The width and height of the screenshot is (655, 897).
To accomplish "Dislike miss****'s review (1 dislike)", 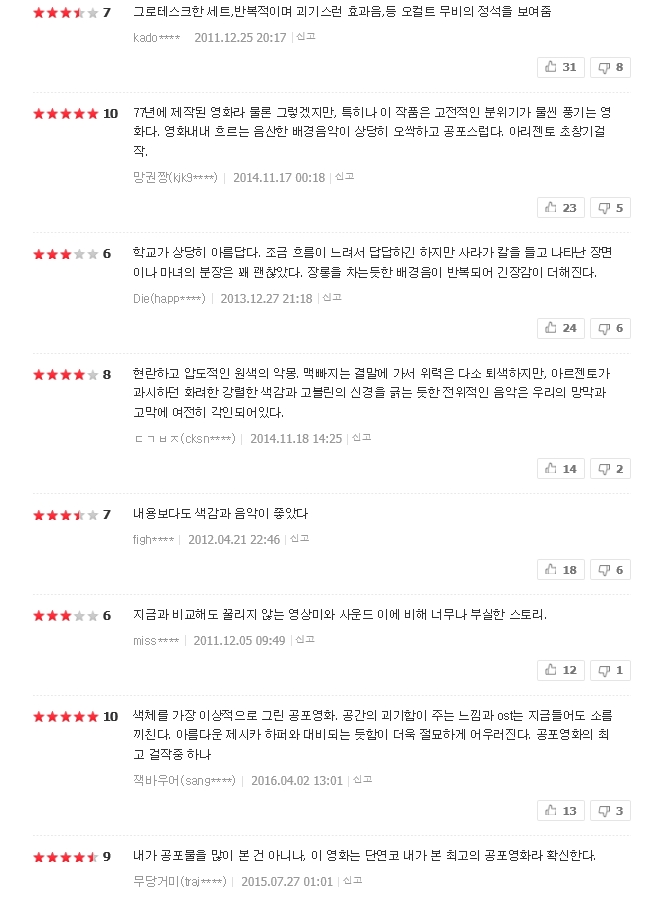I will pyautogui.click(x=610, y=670).
